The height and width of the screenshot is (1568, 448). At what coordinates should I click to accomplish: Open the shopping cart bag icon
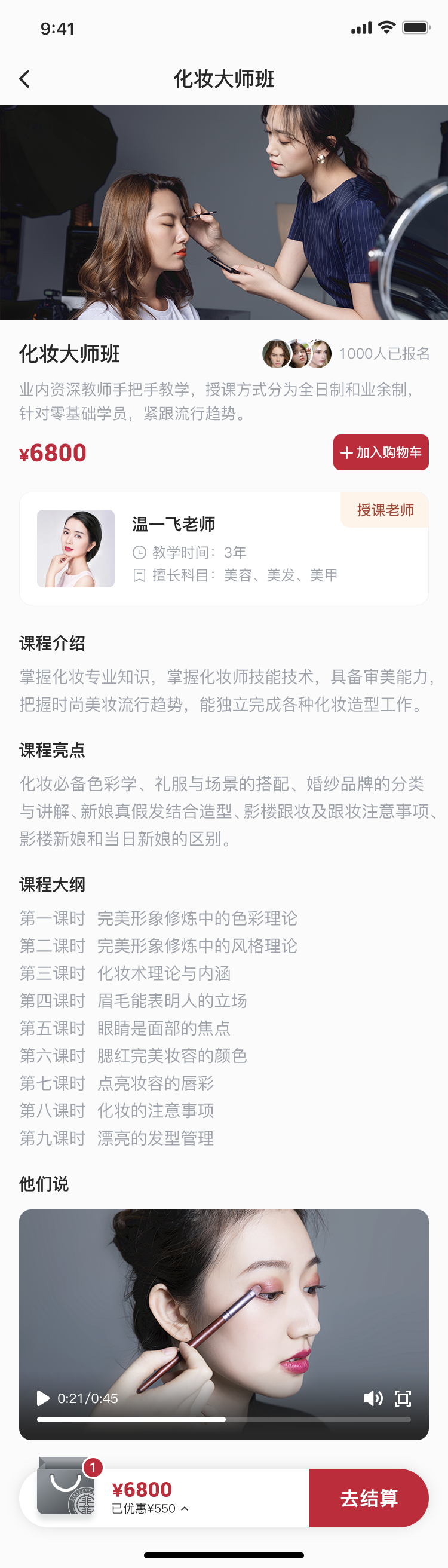pyautogui.click(x=66, y=1487)
